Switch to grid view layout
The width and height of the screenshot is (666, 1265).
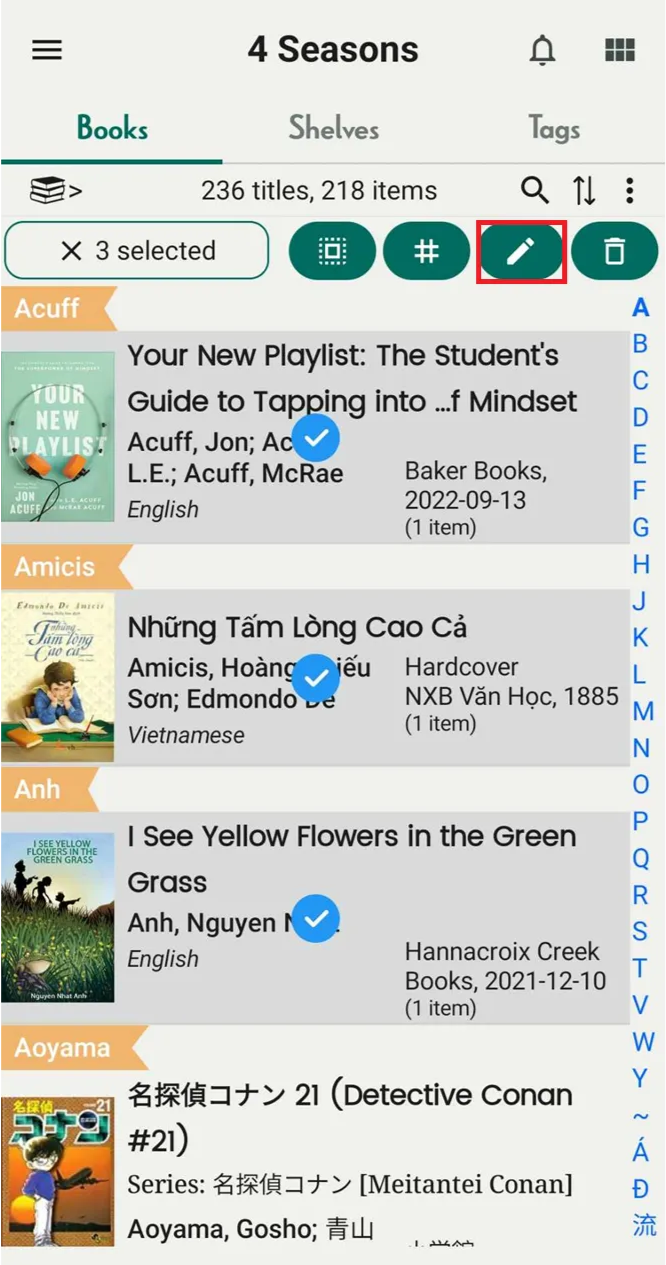tap(621, 50)
